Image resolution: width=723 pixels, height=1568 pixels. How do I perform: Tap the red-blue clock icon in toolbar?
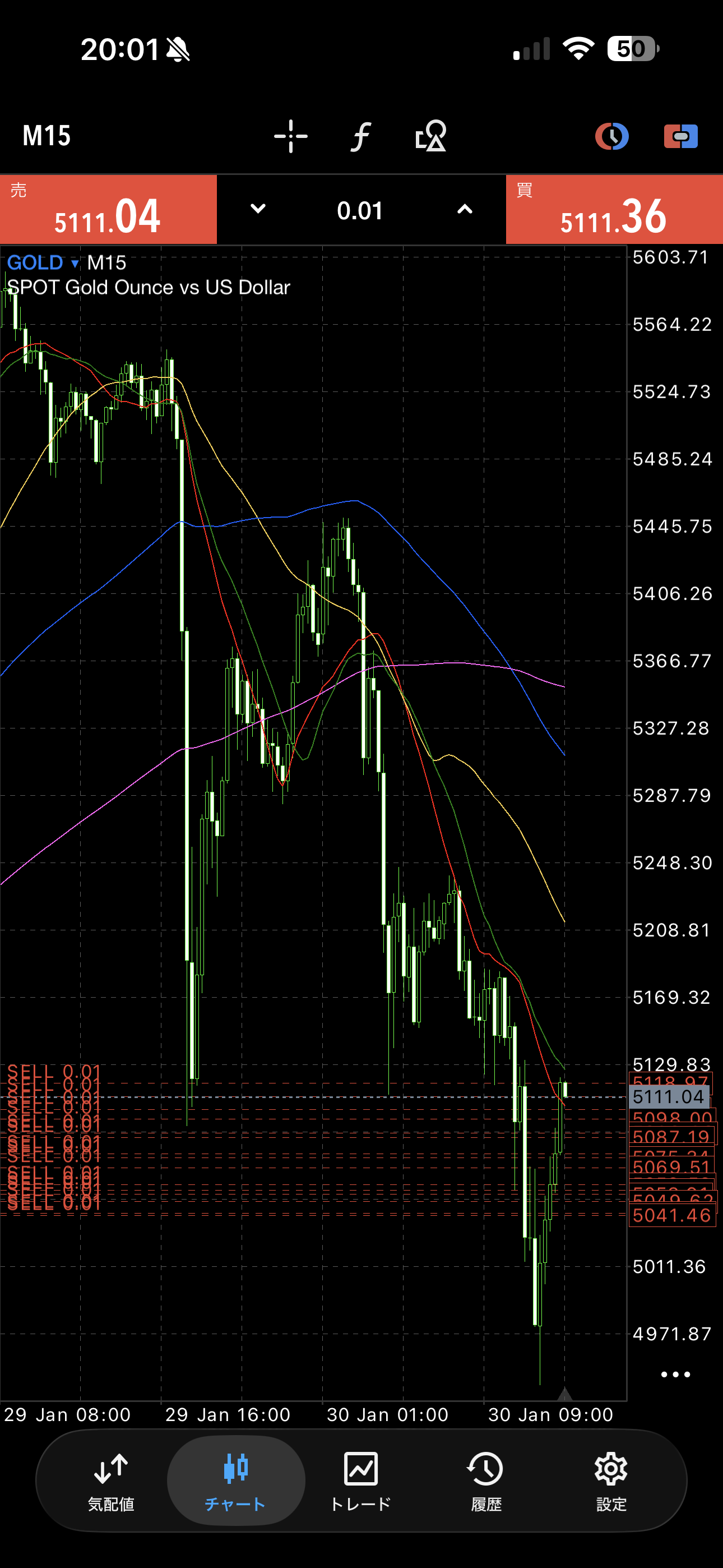(611, 136)
